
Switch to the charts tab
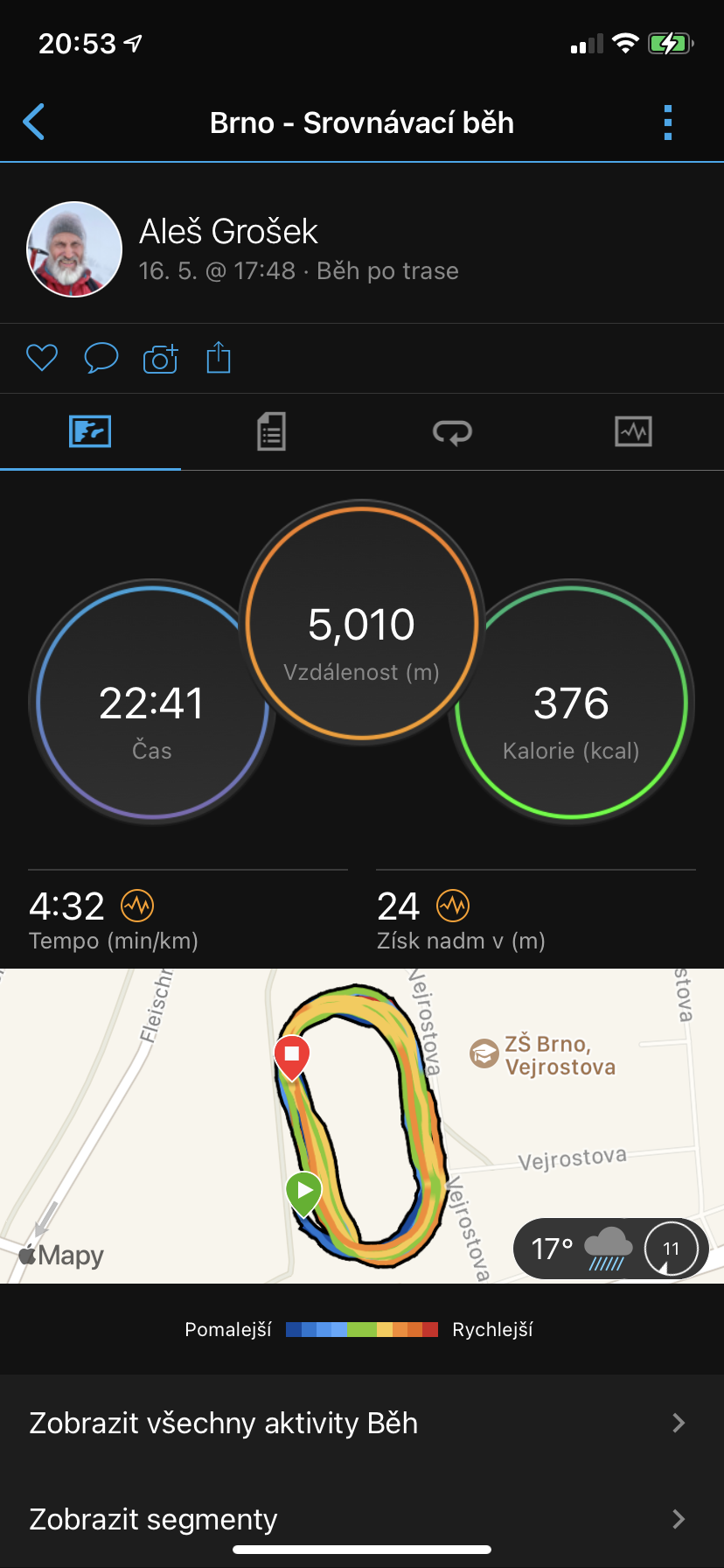click(x=633, y=431)
